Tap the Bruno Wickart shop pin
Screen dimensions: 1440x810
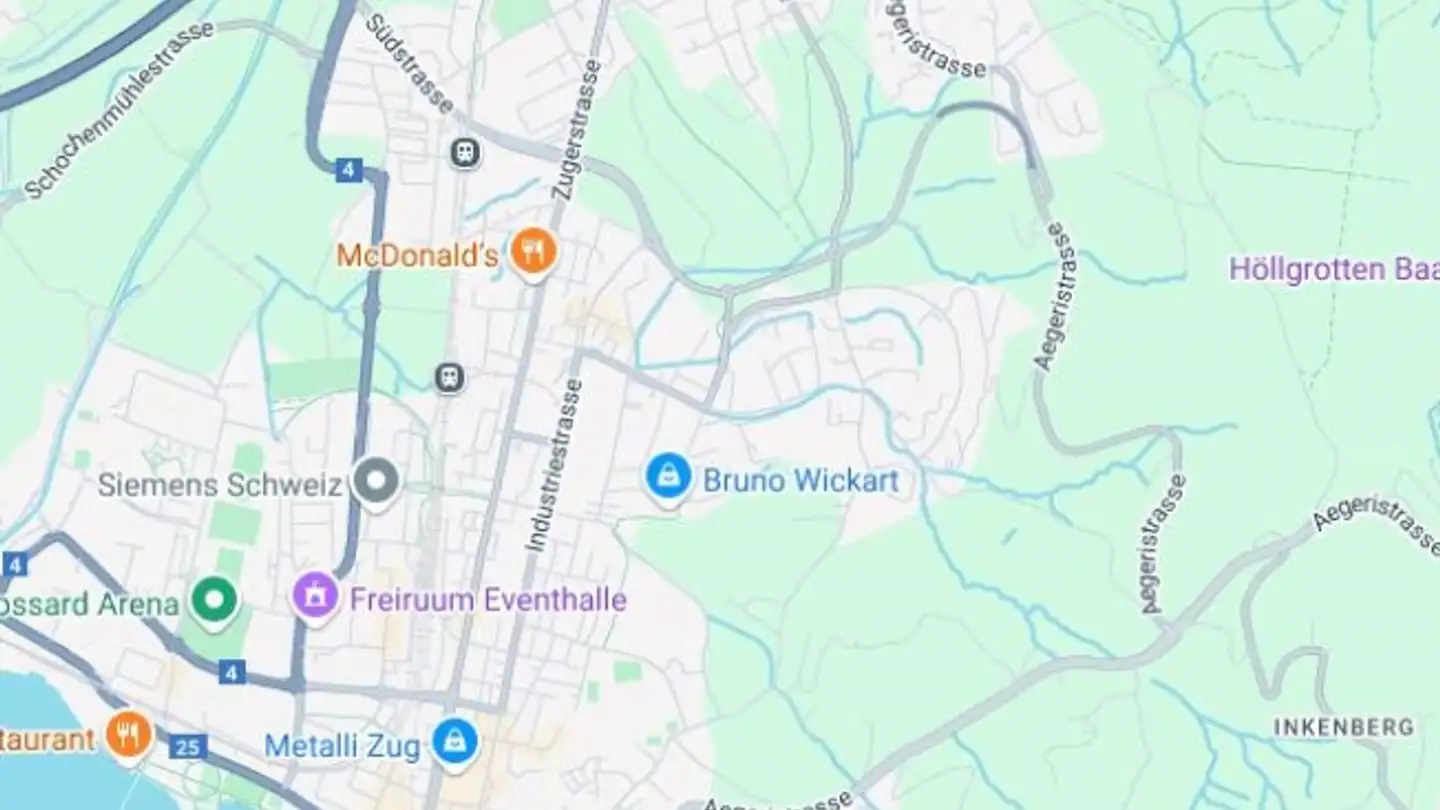pyautogui.click(x=668, y=476)
